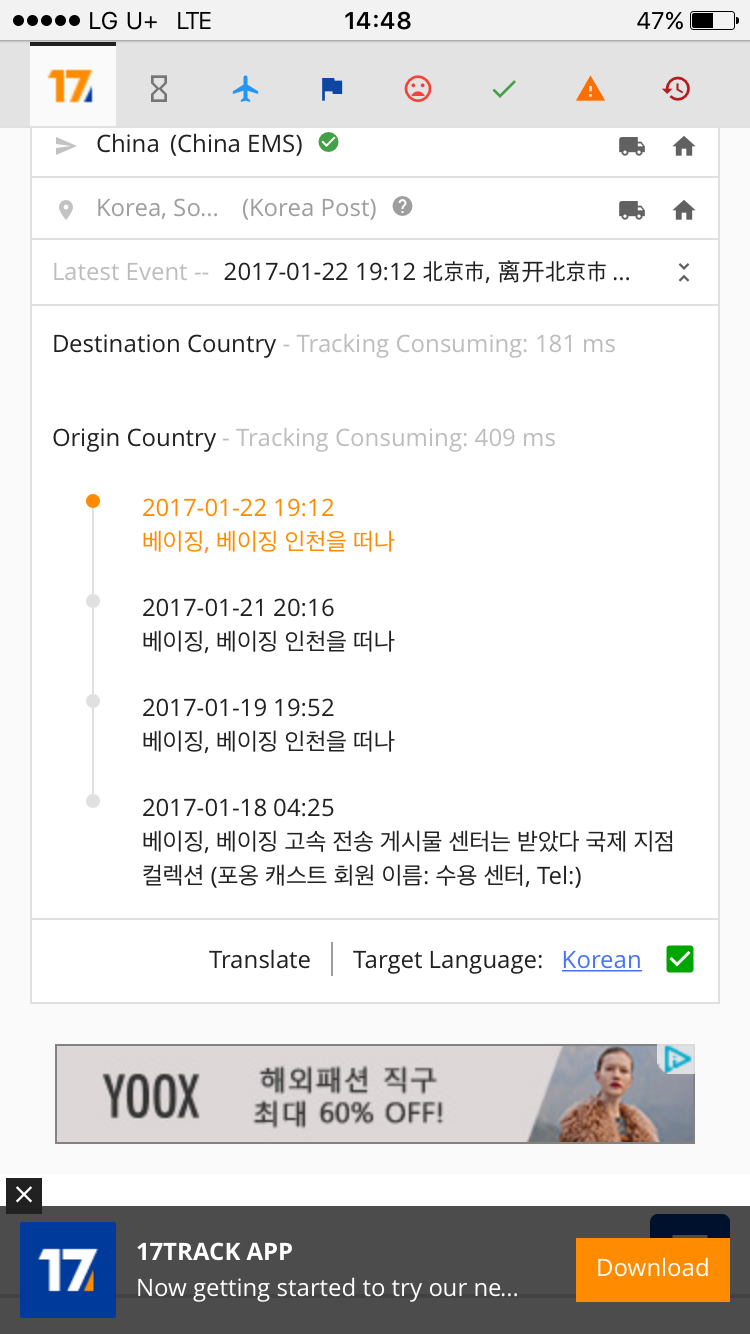This screenshot has width=750, height=1334.
Task: Tap the home icon in Korea Post row
Action: click(x=684, y=210)
